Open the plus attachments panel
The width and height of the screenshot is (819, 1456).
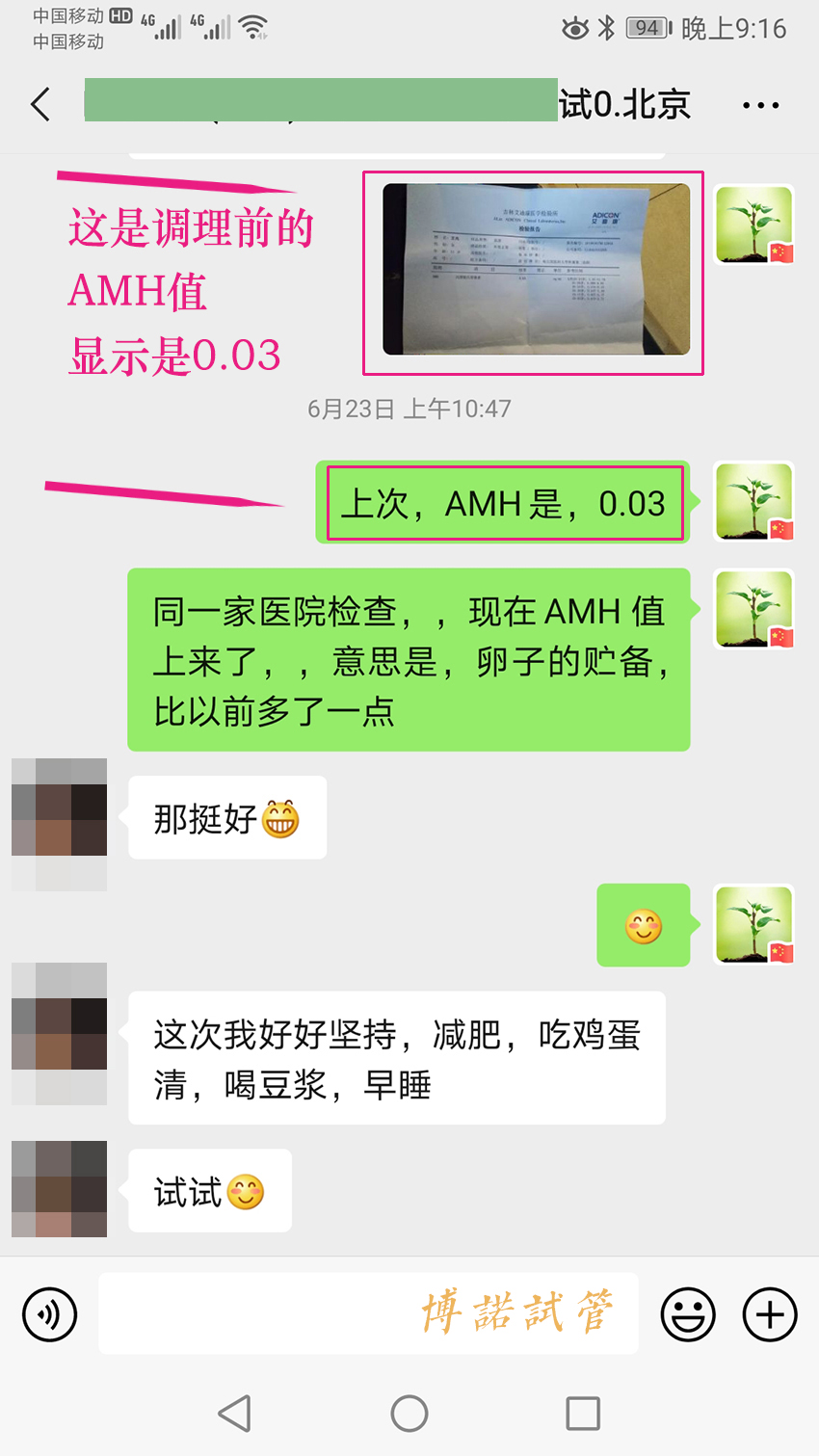(770, 1314)
